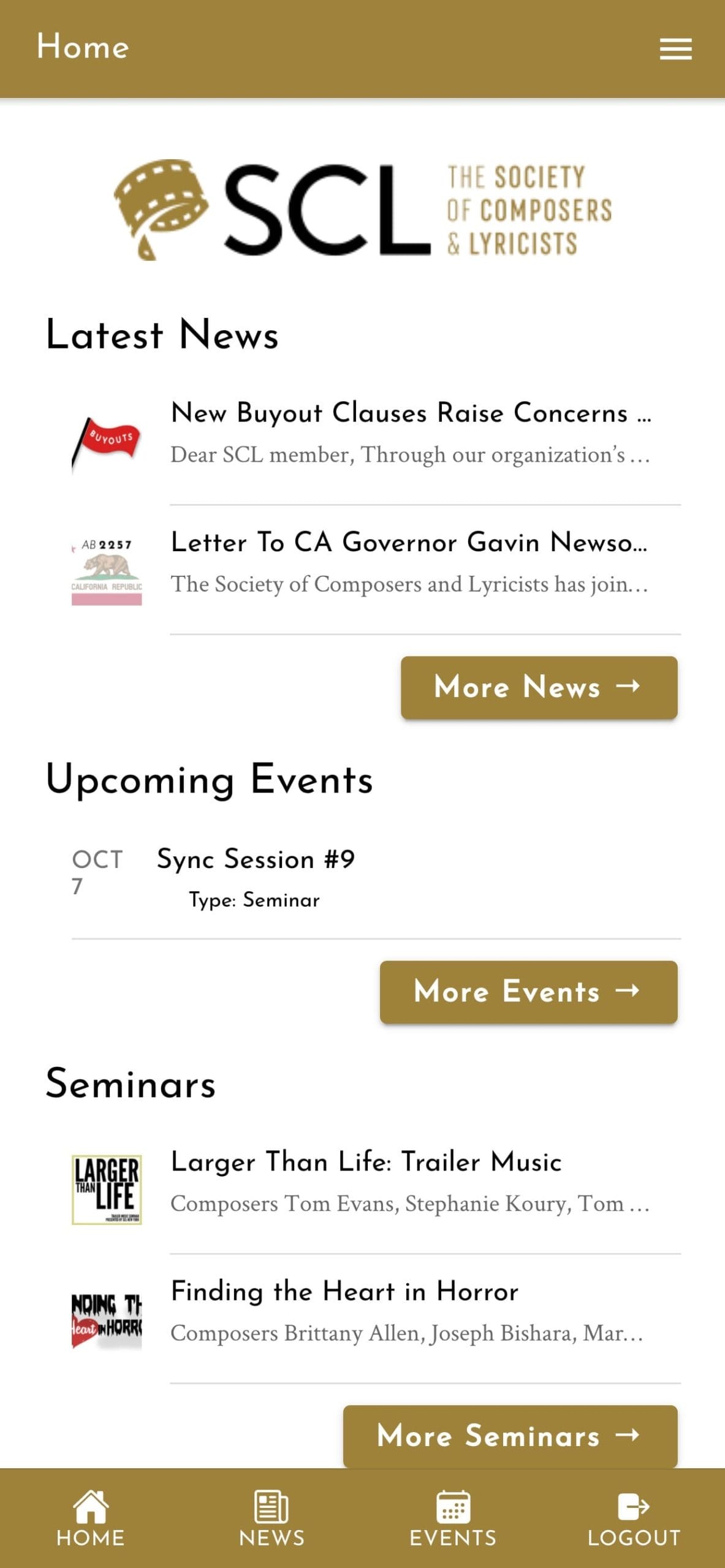Read the Letter To CA Governor article

tap(408, 543)
